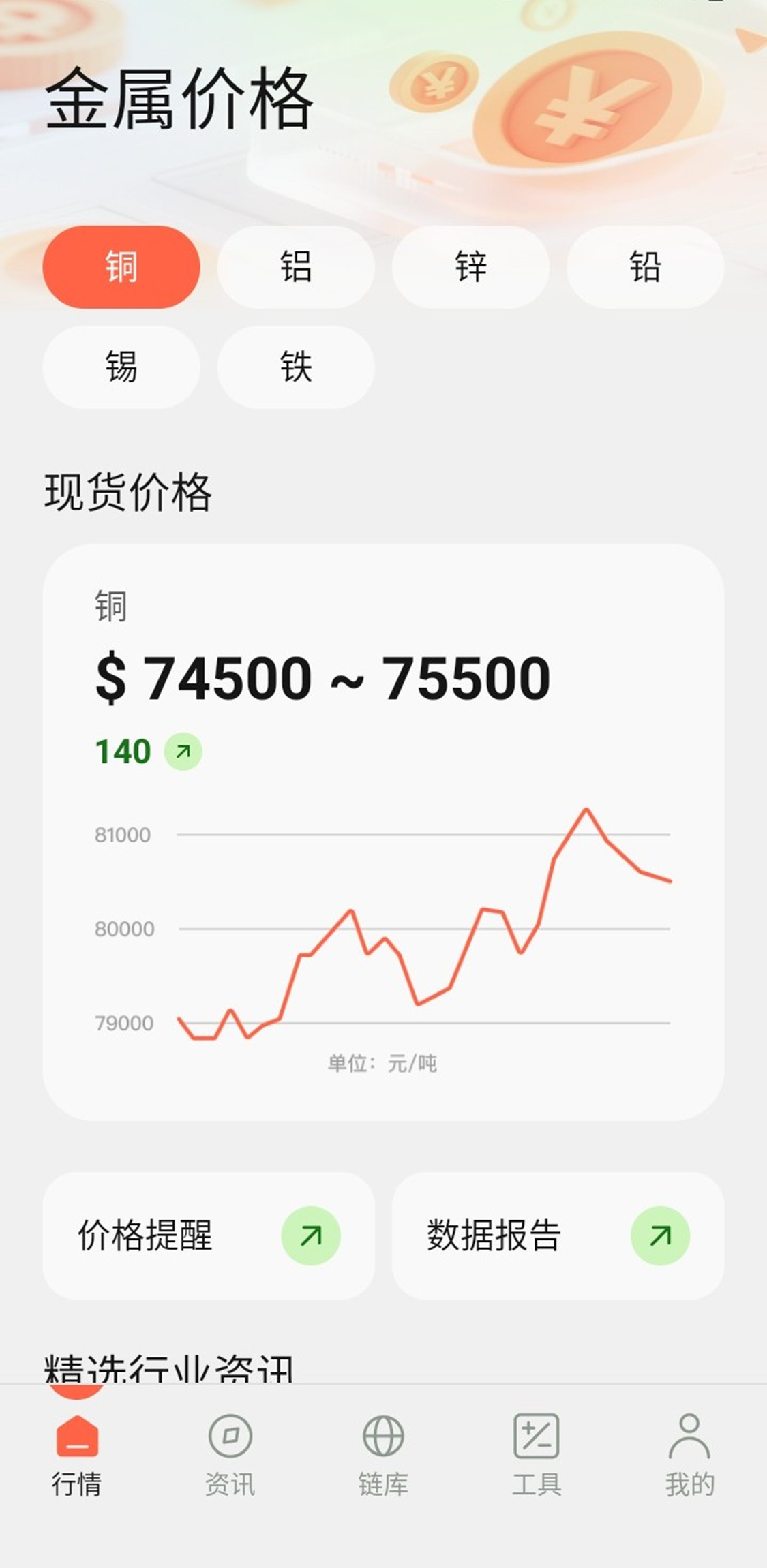Switch to the 锡 metal chip
The width and height of the screenshot is (767, 1568).
point(121,367)
